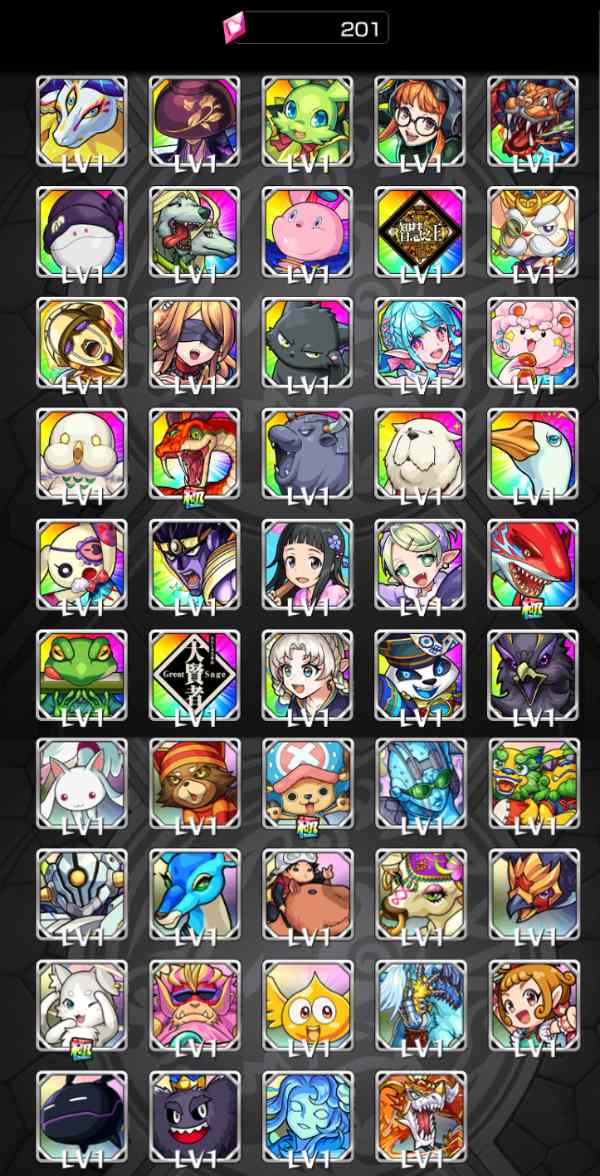The image size is (600, 1176).
Task: Open the bear in orange striped hat
Action: [x=194, y=784]
